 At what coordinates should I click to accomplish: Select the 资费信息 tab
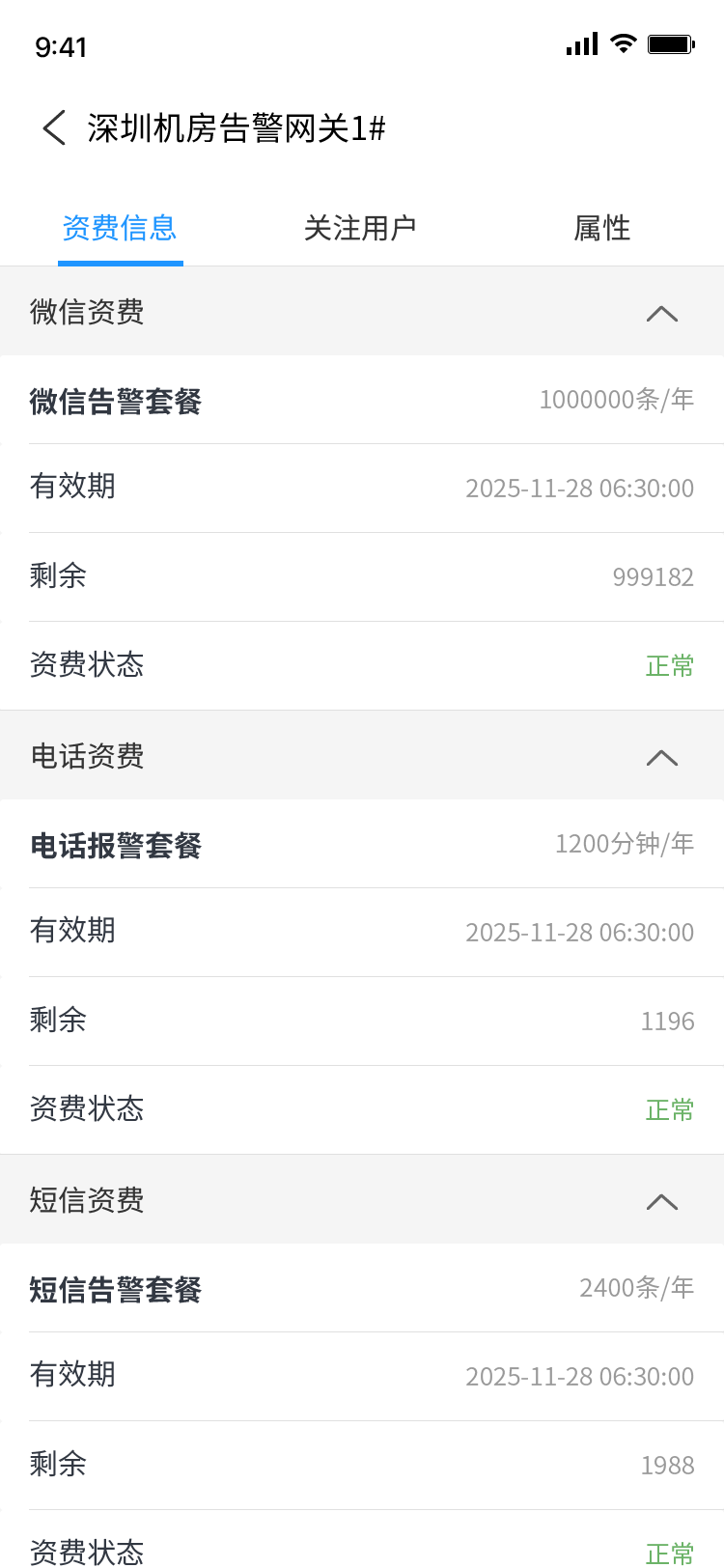pos(120,228)
